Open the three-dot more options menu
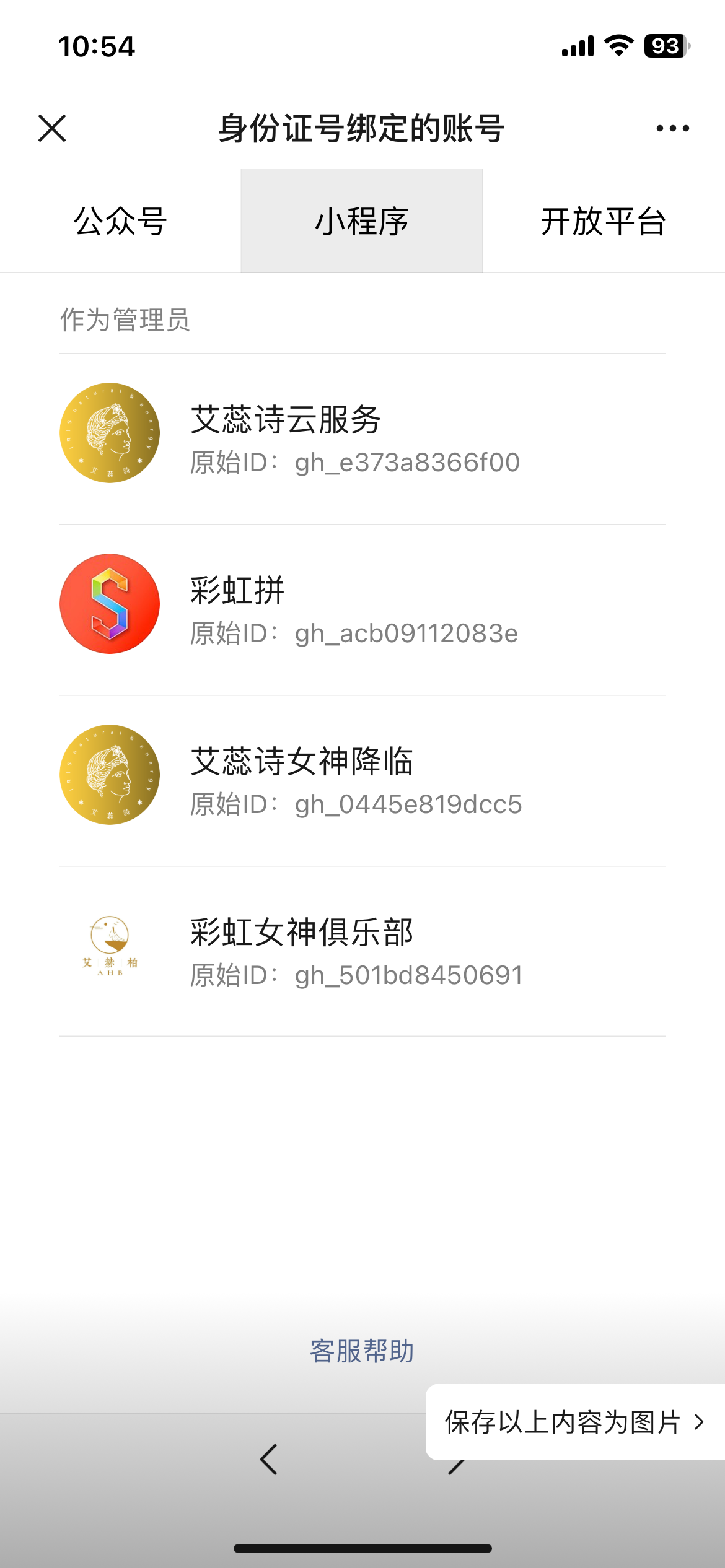This screenshot has height=1568, width=725. pos(672,128)
